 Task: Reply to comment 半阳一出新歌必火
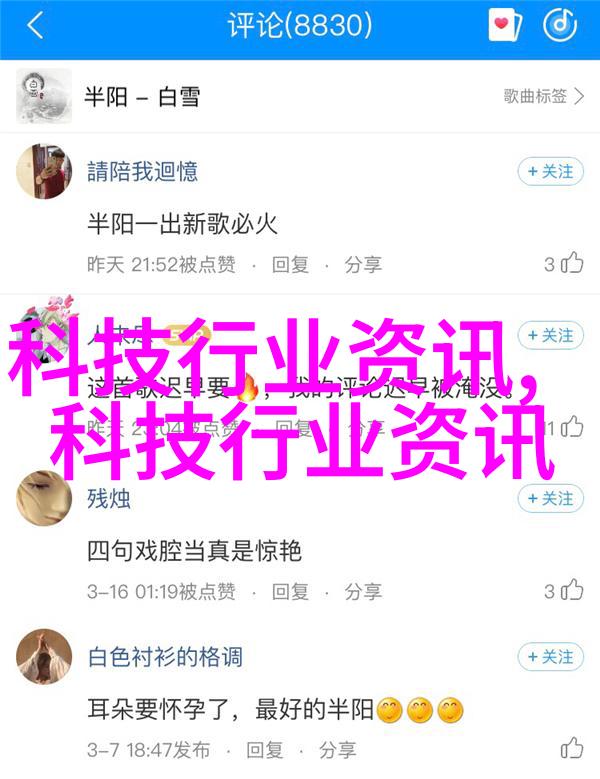(291, 264)
